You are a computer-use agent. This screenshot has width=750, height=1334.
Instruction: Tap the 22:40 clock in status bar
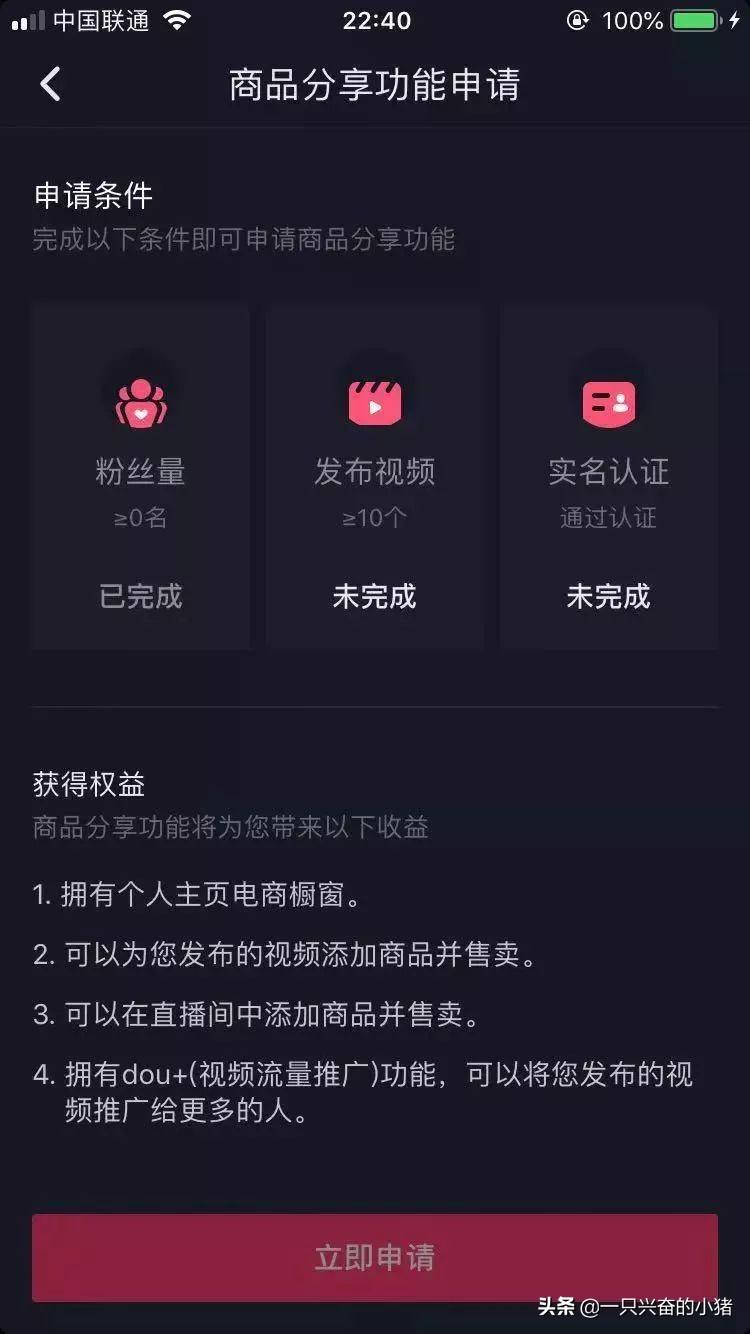point(375,20)
